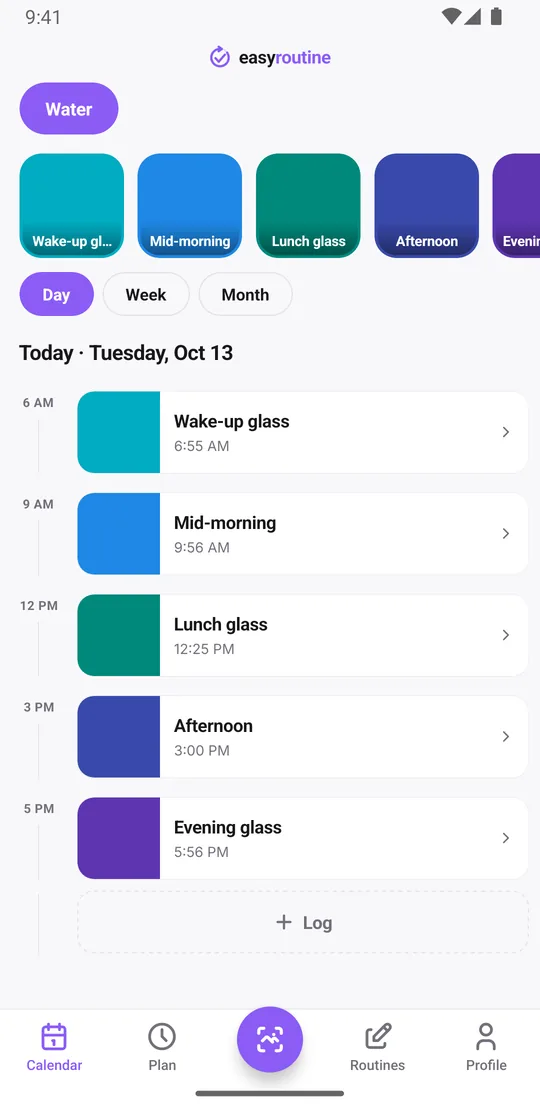540x1110 pixels.
Task: Open the Profile tab
Action: [x=486, y=1048]
